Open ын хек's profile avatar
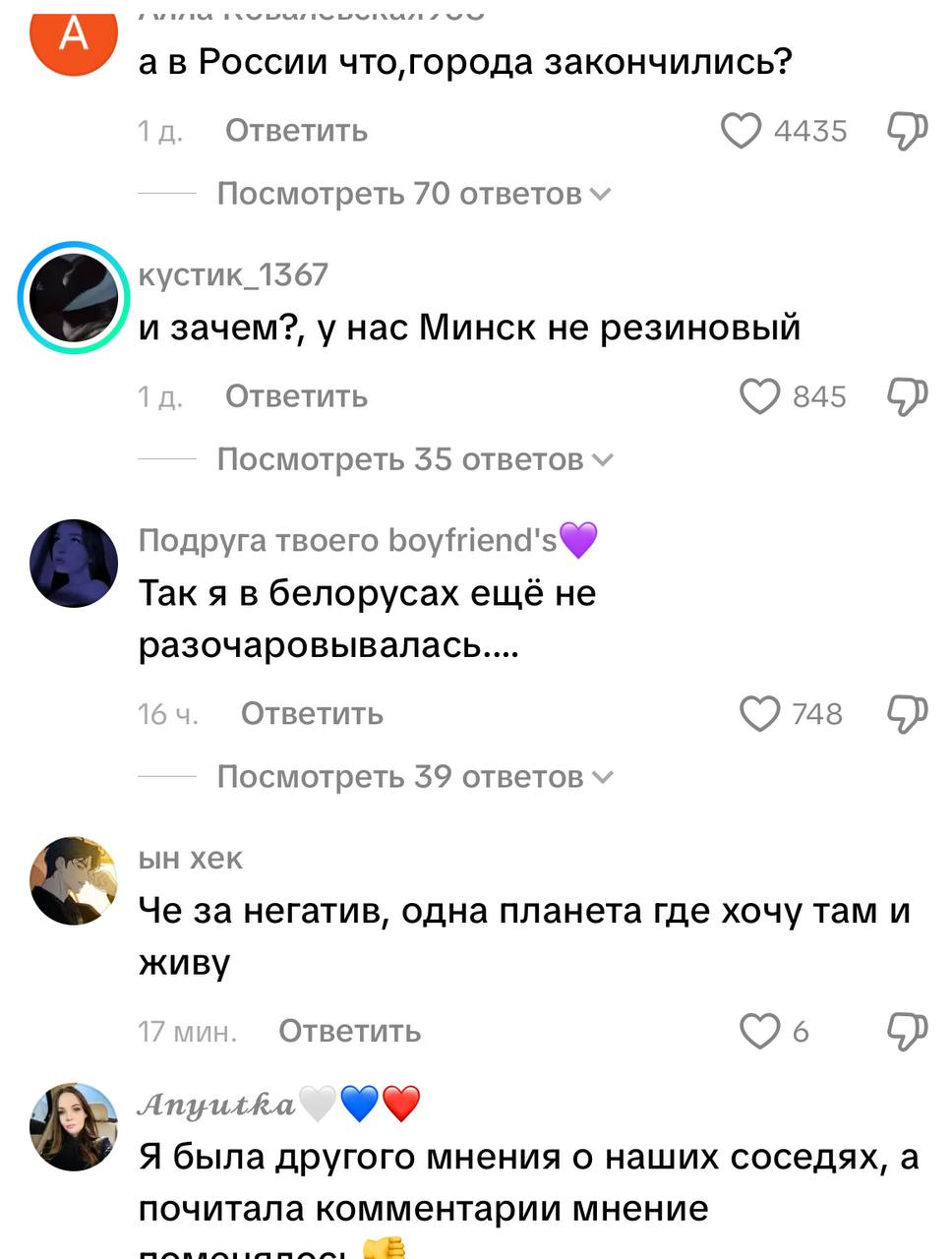The height and width of the screenshot is (1259, 952). pos(74,881)
